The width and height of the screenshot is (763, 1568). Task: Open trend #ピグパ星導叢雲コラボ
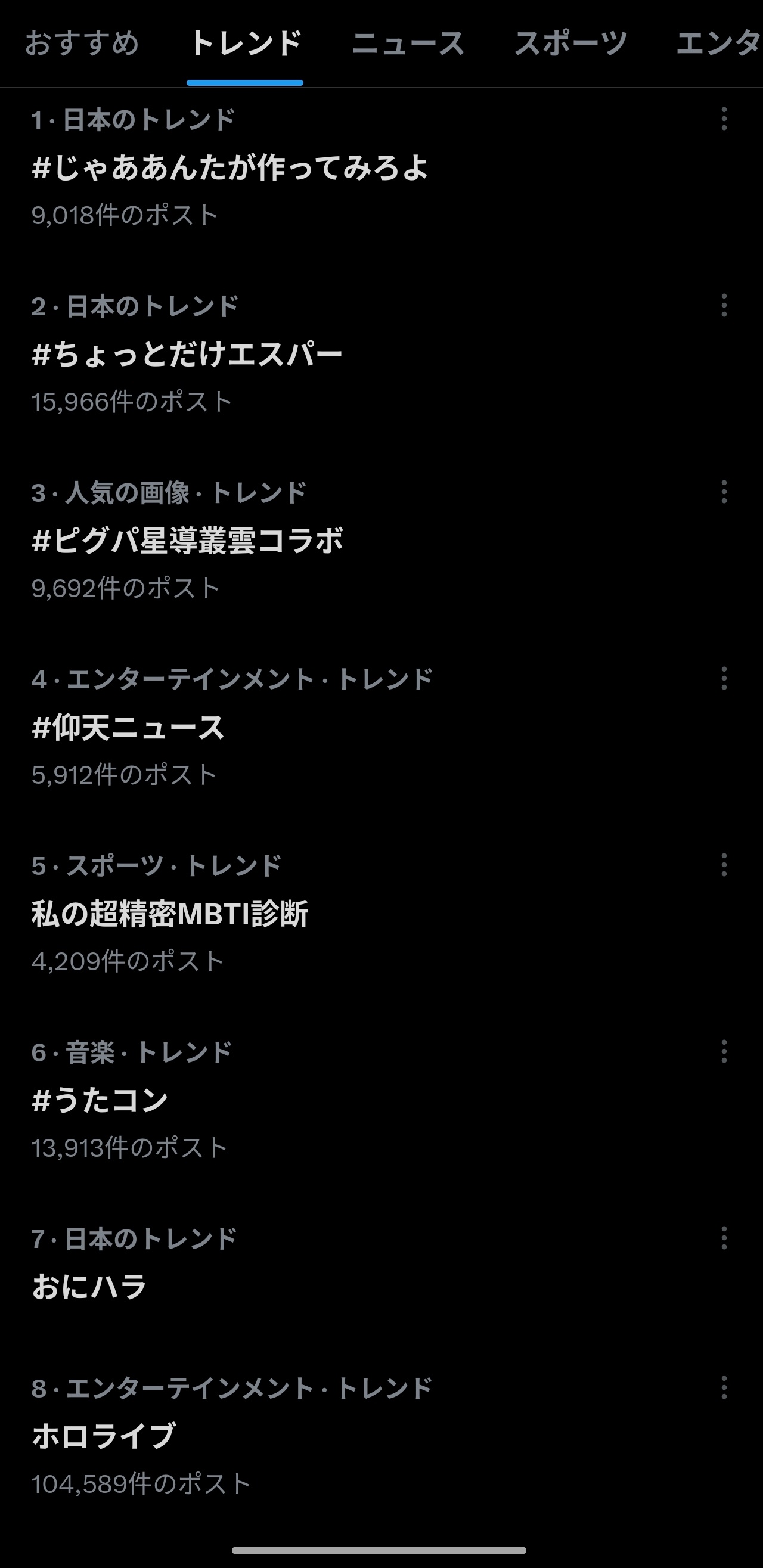point(188,541)
